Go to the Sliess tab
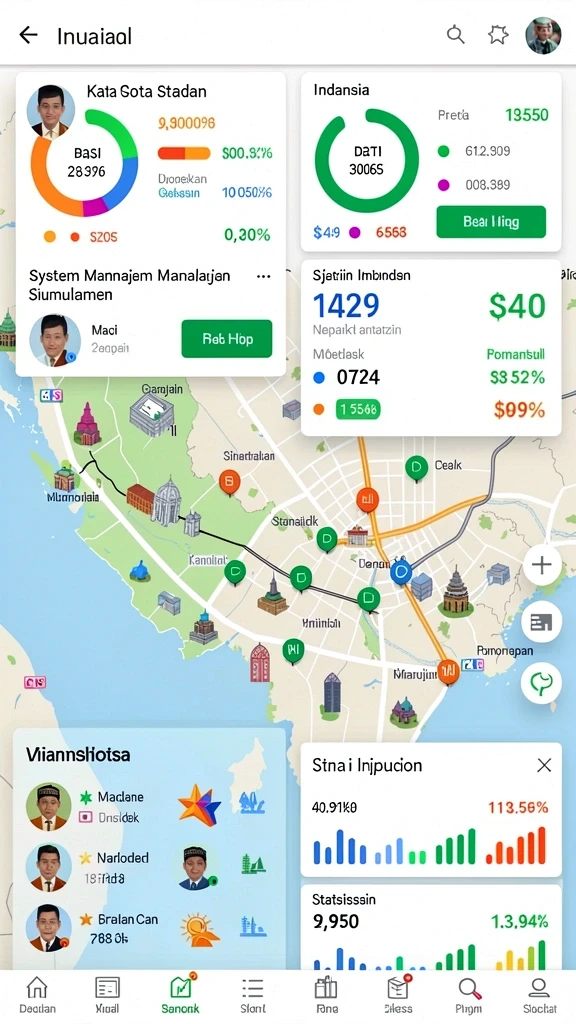 point(397,996)
